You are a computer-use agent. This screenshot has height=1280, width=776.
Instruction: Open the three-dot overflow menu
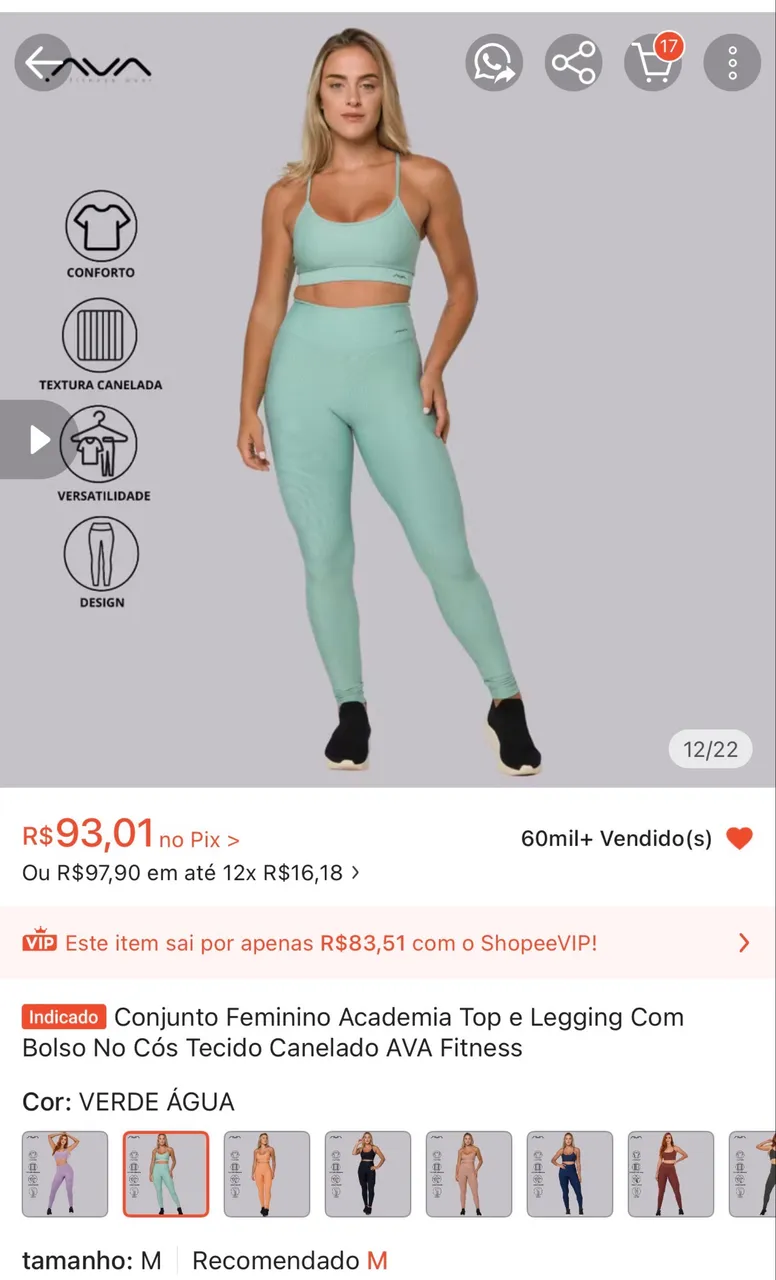point(733,63)
